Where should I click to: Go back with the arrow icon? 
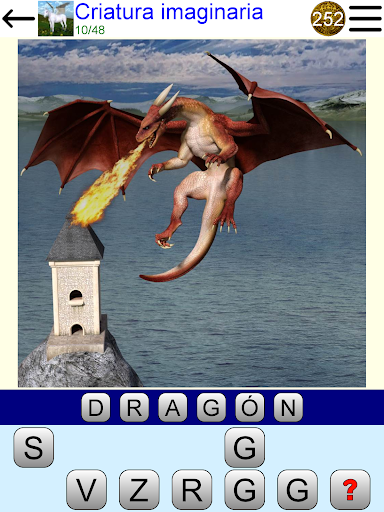click(x=18, y=18)
